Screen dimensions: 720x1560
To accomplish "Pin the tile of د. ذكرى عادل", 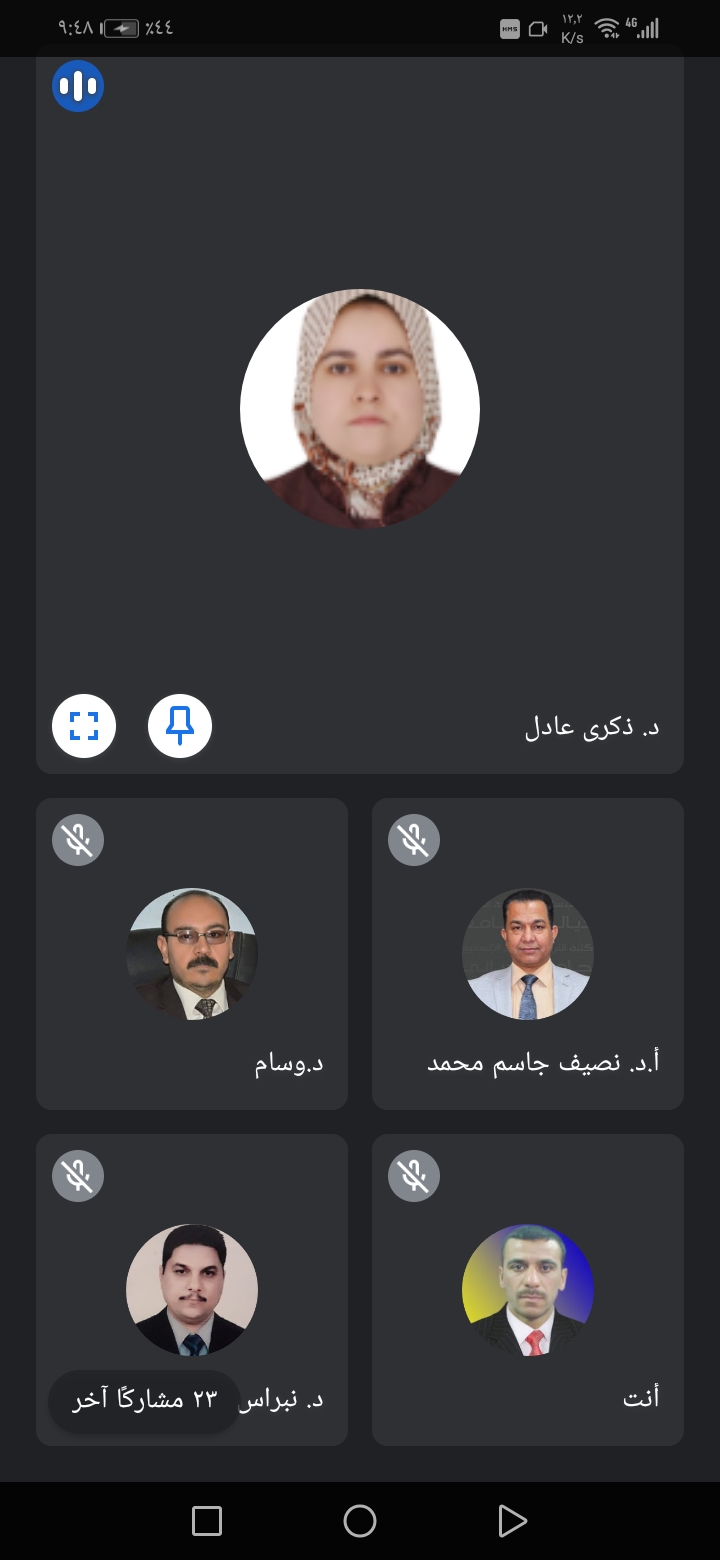I will coord(180,726).
